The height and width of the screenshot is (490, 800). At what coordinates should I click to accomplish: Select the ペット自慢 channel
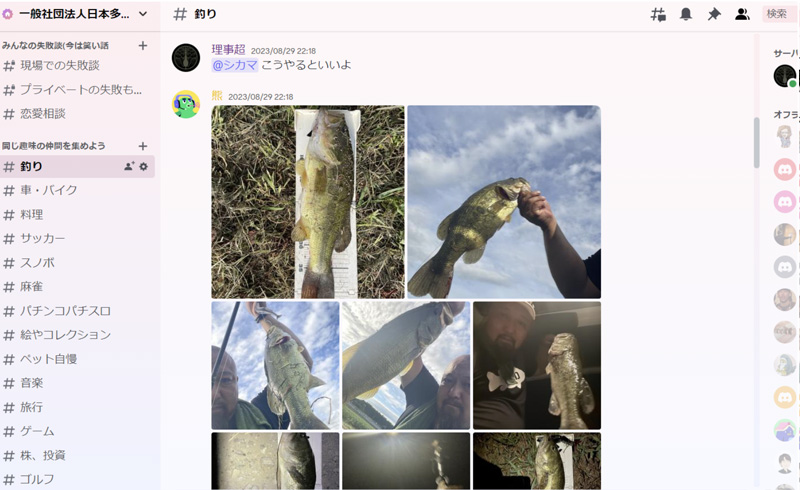coord(49,359)
